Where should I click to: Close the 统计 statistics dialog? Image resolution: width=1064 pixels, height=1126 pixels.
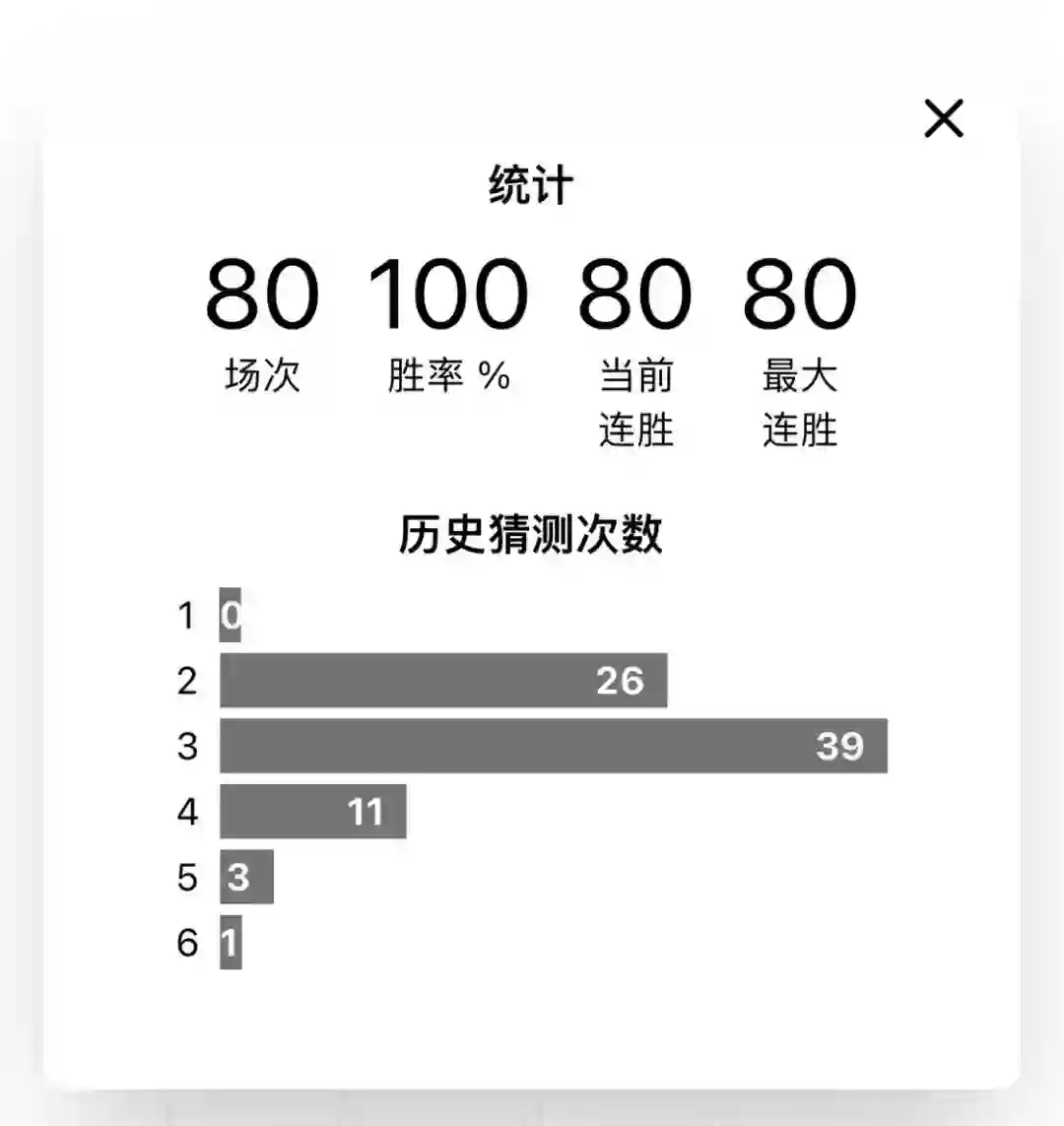[943, 119]
